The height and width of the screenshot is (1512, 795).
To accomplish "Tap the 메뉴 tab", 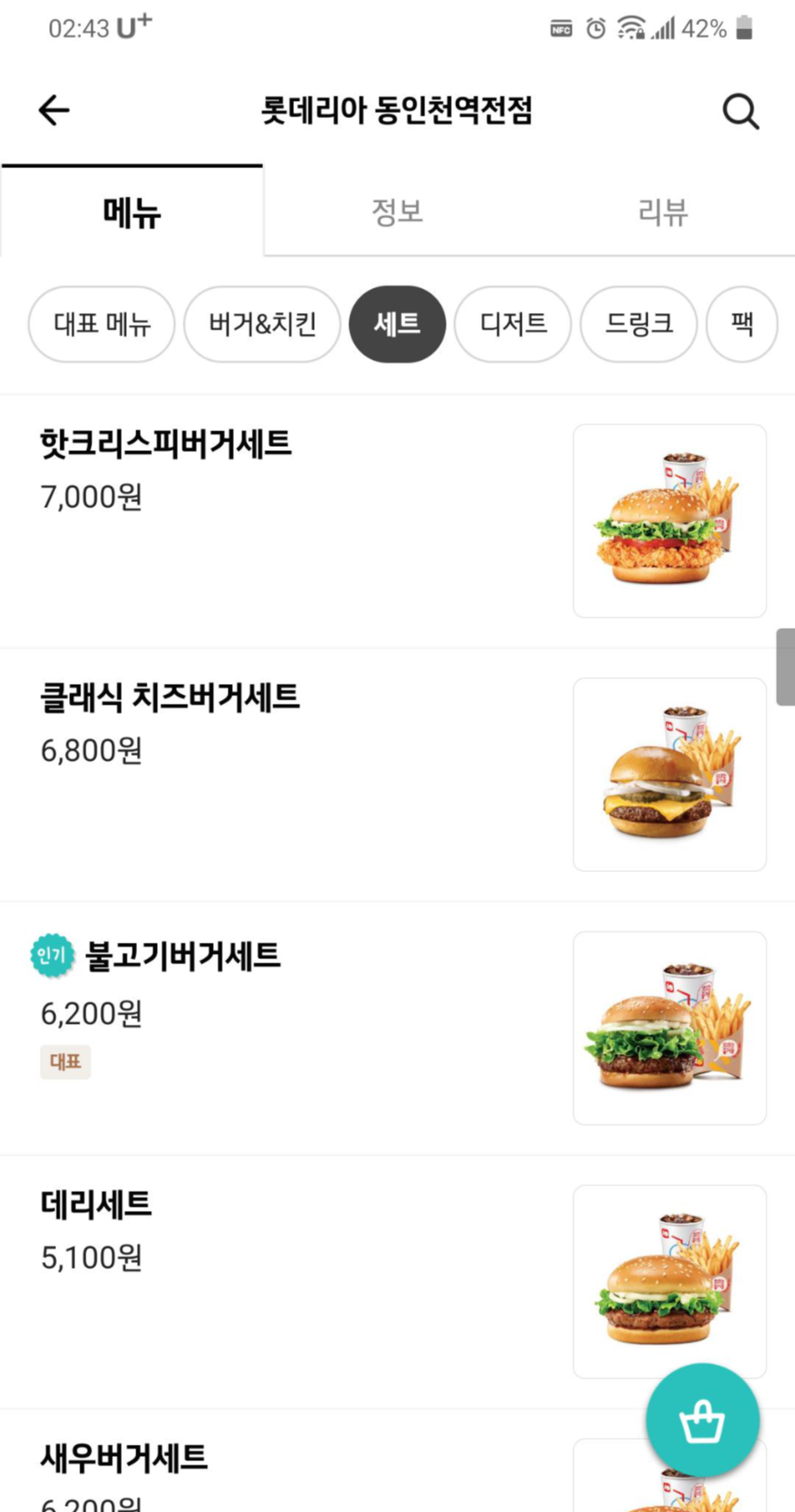I will coord(132,212).
